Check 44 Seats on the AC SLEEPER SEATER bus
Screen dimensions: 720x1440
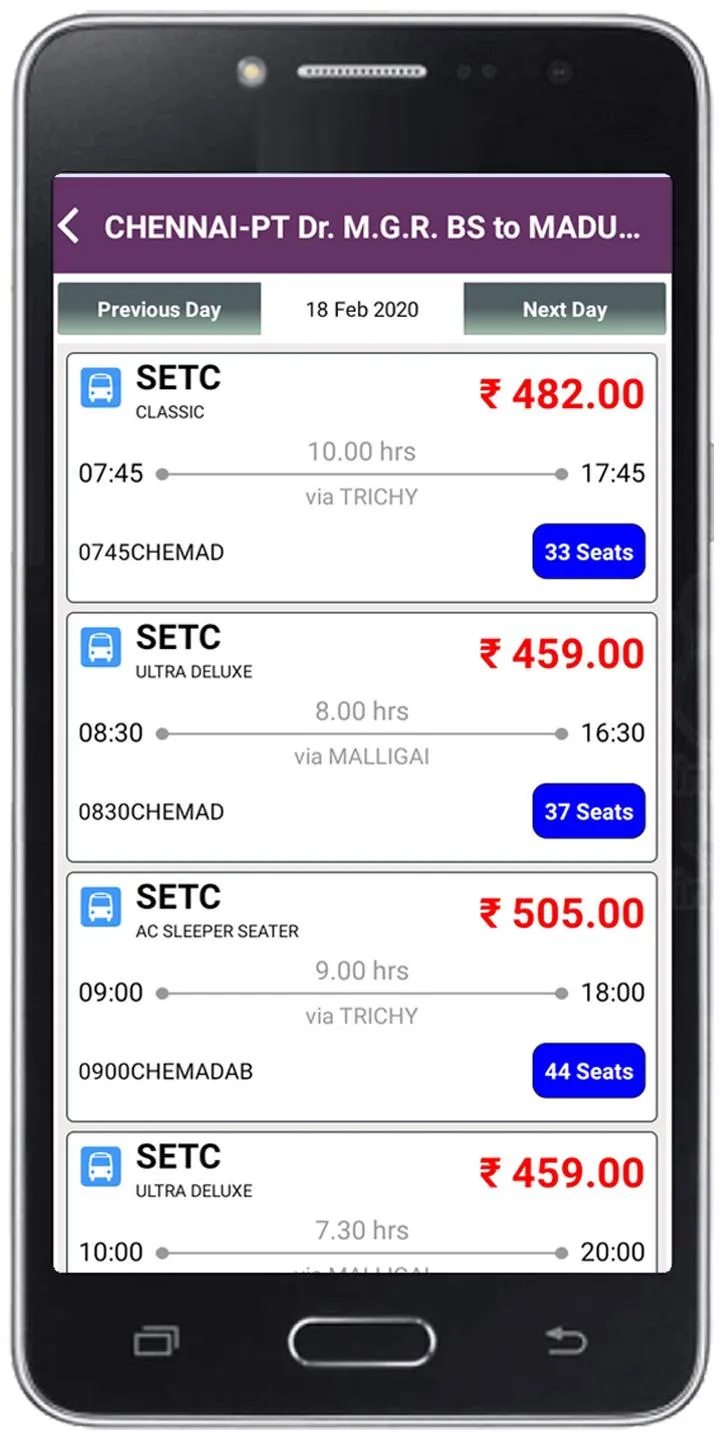[588, 1071]
